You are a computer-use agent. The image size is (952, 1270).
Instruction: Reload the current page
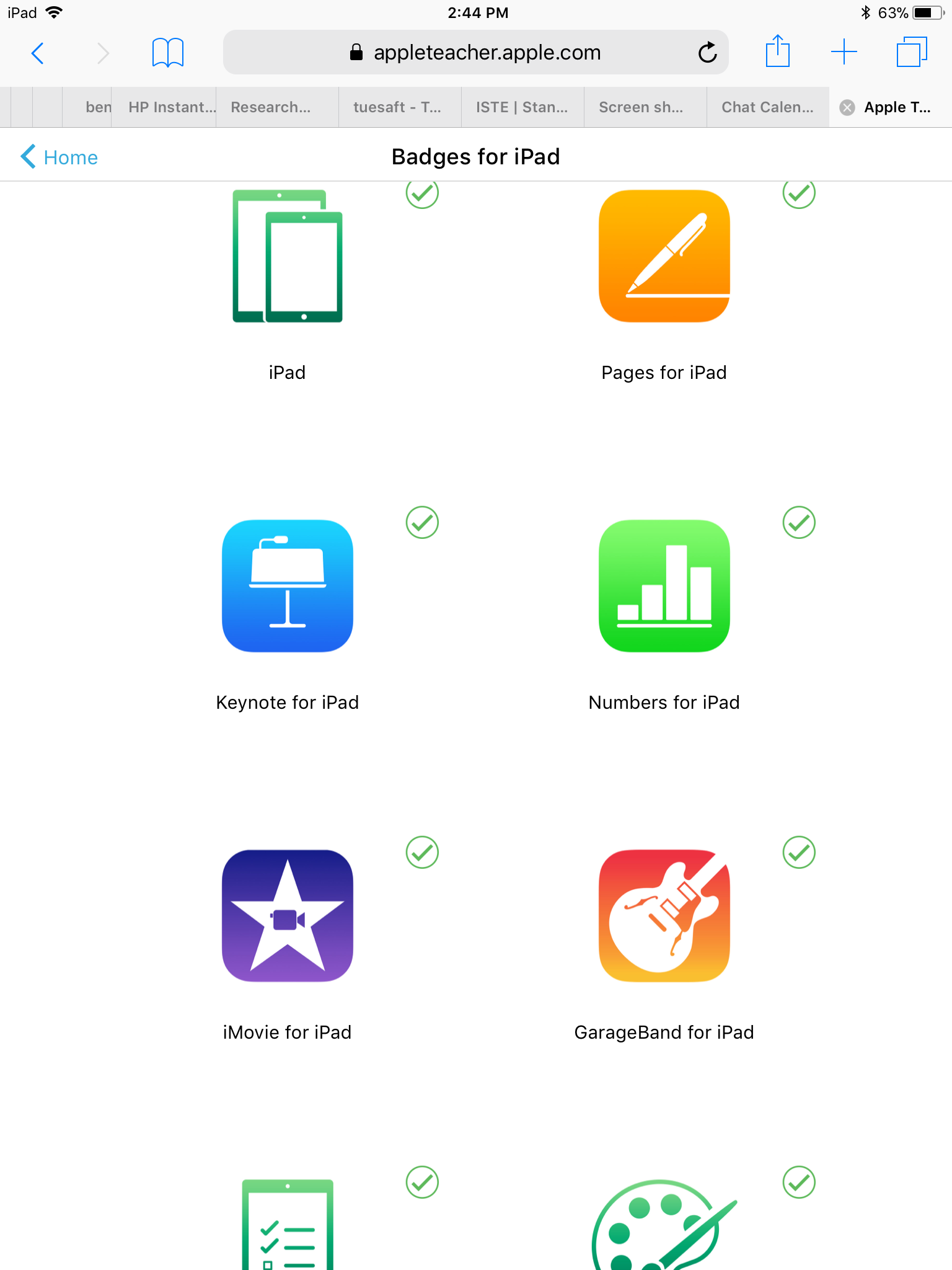point(707,53)
